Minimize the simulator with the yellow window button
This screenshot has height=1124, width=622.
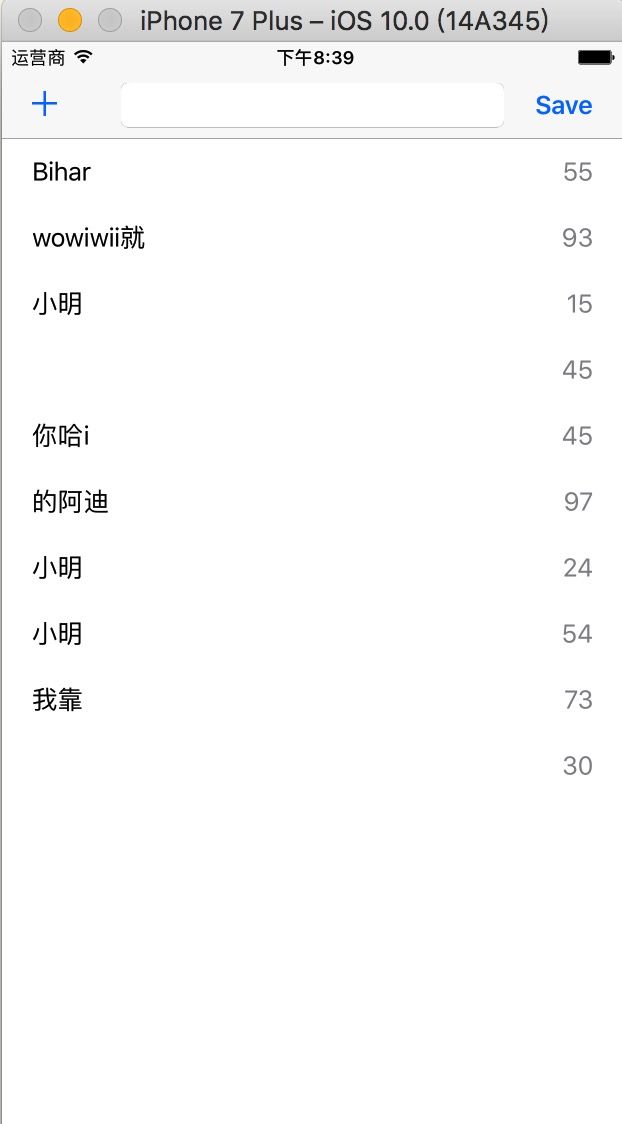[70, 20]
